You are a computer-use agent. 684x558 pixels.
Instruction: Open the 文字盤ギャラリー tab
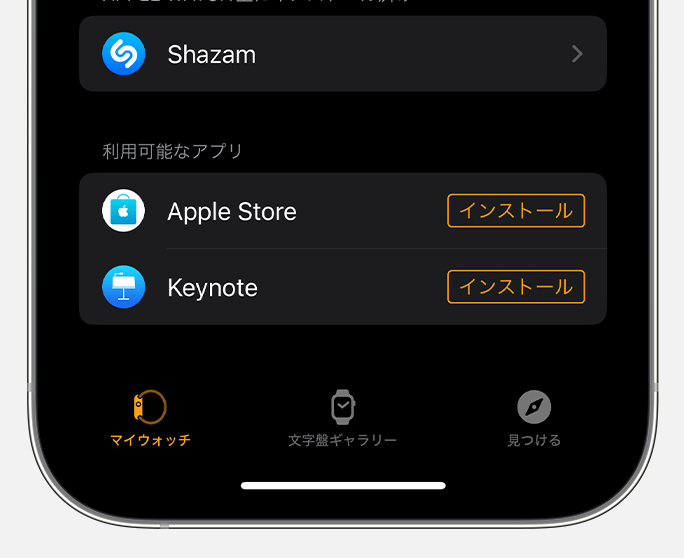pyautogui.click(x=342, y=418)
